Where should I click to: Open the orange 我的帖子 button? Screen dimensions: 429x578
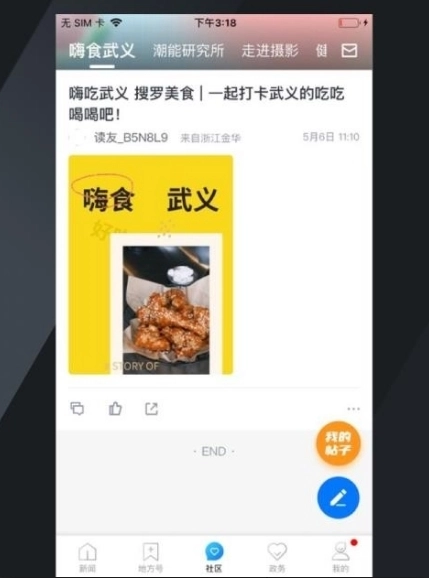coord(338,443)
